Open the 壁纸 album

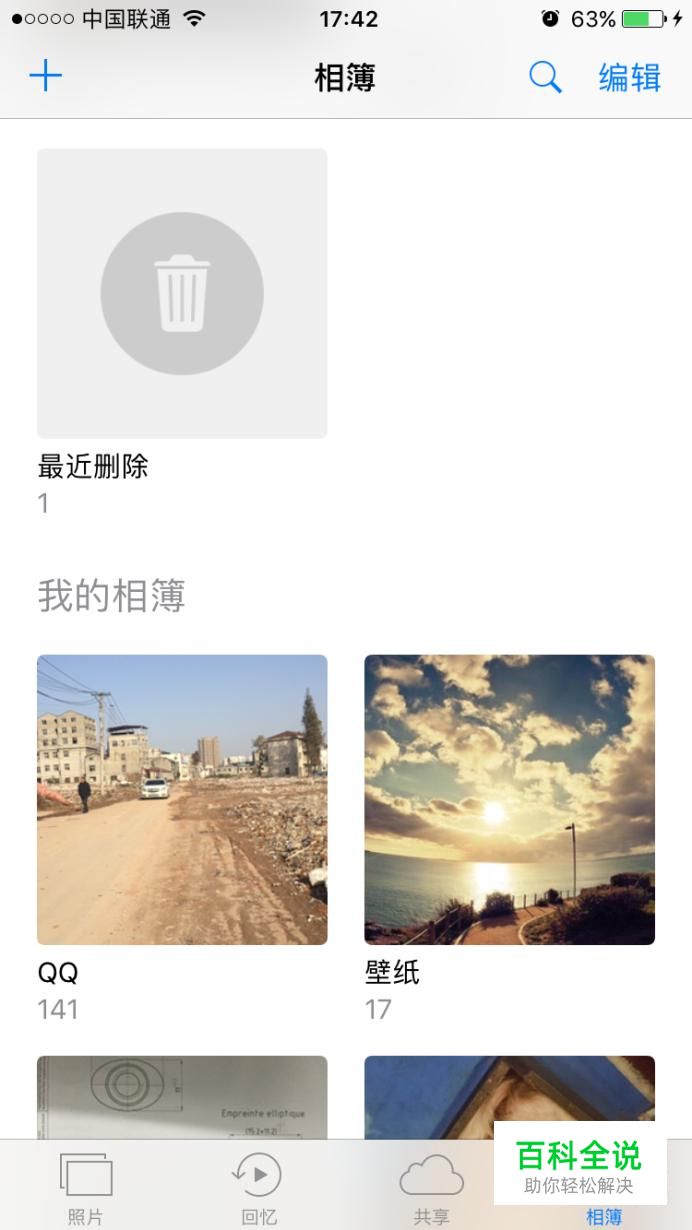pyautogui.click(x=509, y=799)
